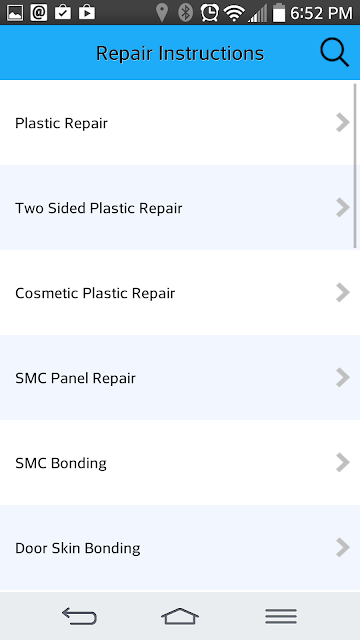
Task: View Cosmetic Plastic Repair instructions
Action: [180, 292]
